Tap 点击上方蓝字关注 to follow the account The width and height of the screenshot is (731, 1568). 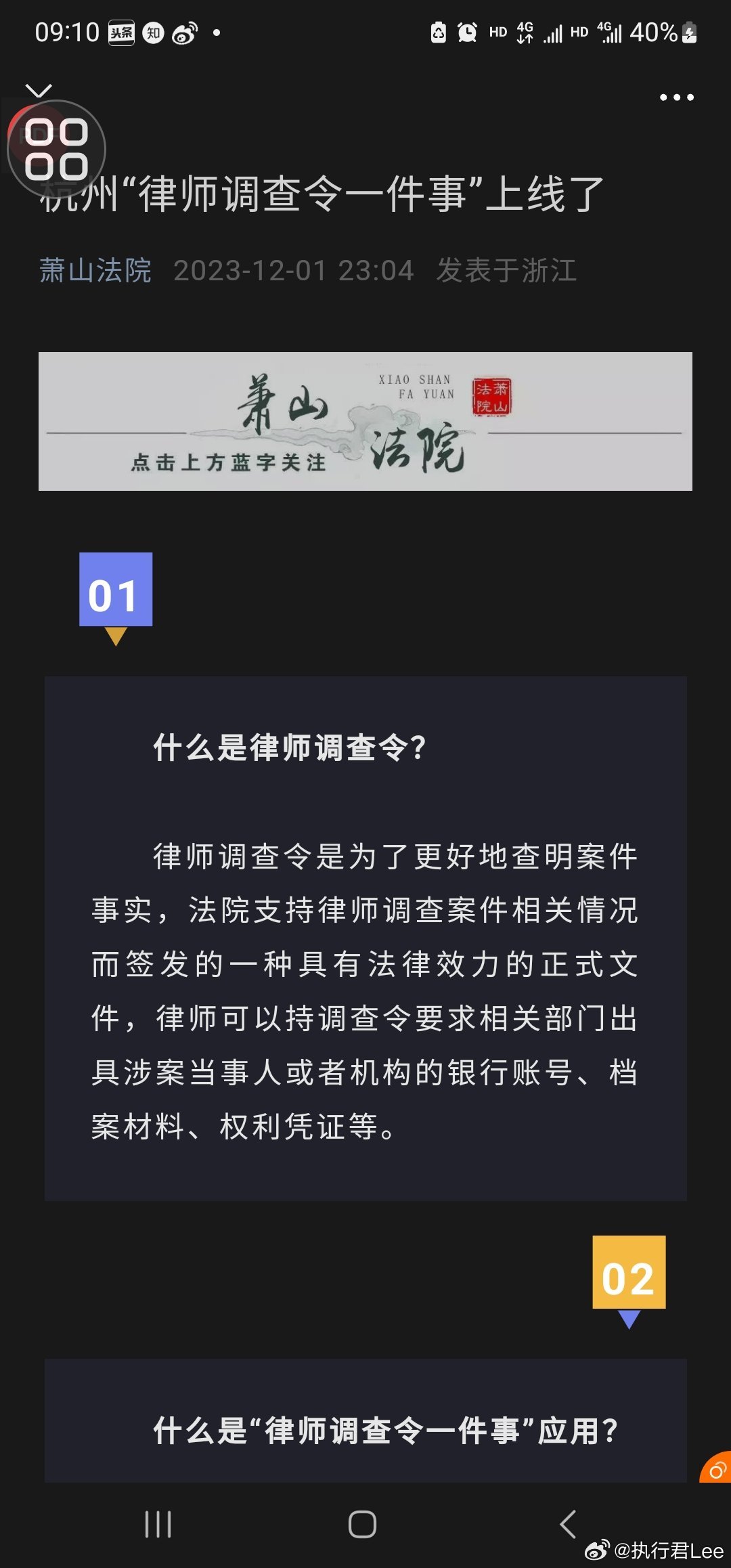[228, 463]
